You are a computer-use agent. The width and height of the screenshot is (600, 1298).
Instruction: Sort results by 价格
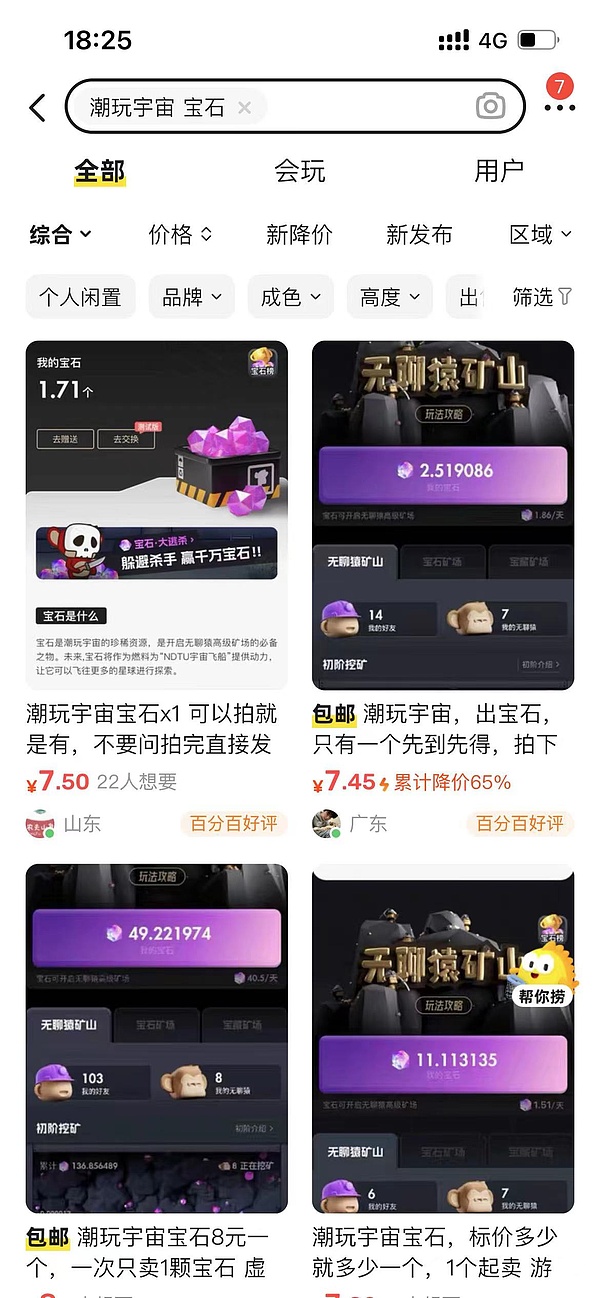tap(180, 234)
